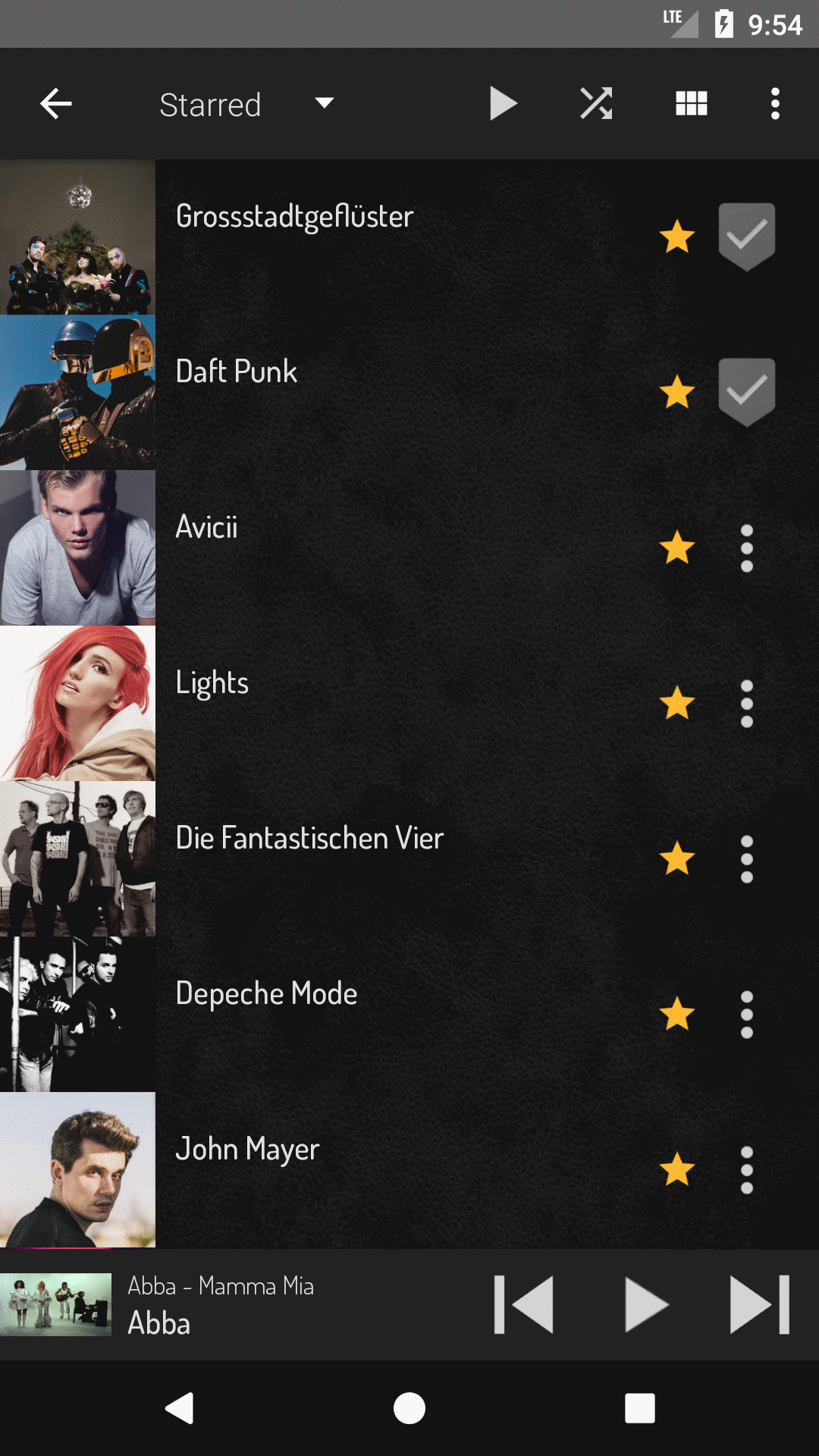The width and height of the screenshot is (819, 1456).
Task: Play Abba - Mamma Mia
Action: pyautogui.click(x=645, y=1304)
